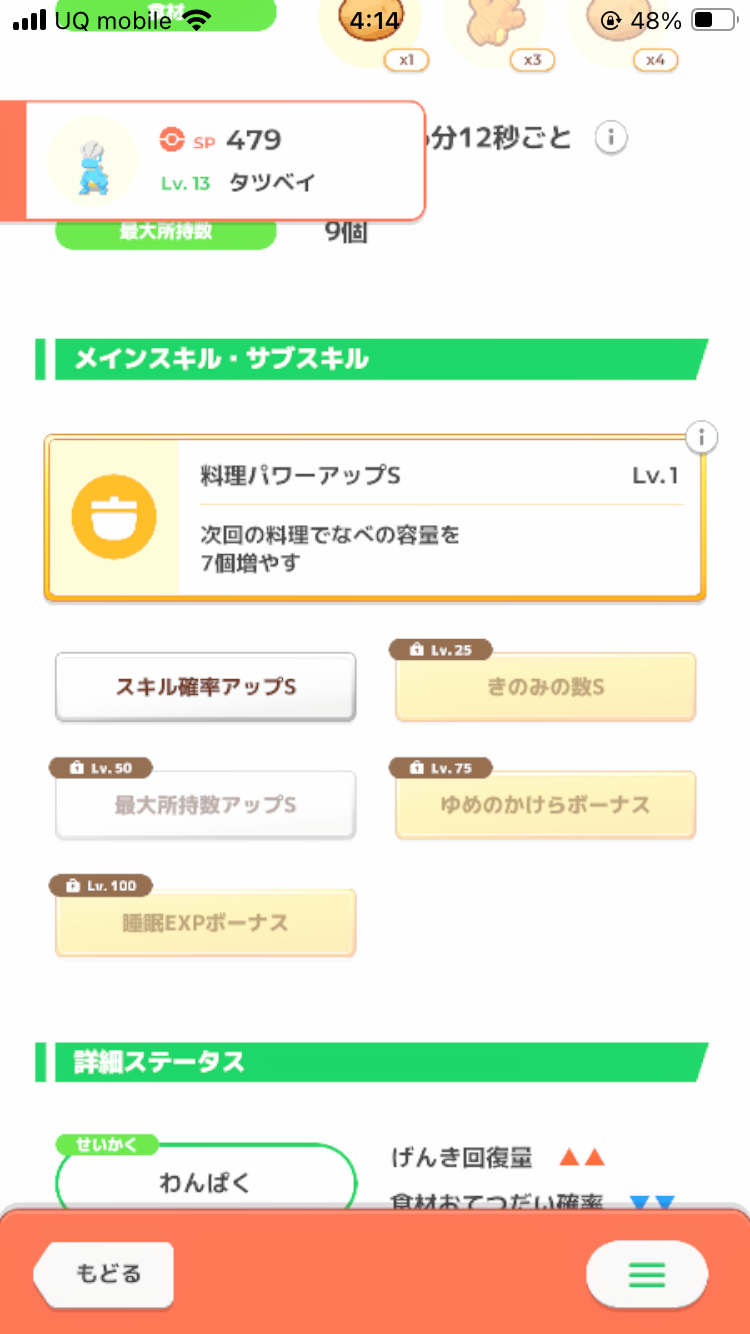Tap the Lv.50 lock badge
This screenshot has height=1334, width=750.
point(100,767)
